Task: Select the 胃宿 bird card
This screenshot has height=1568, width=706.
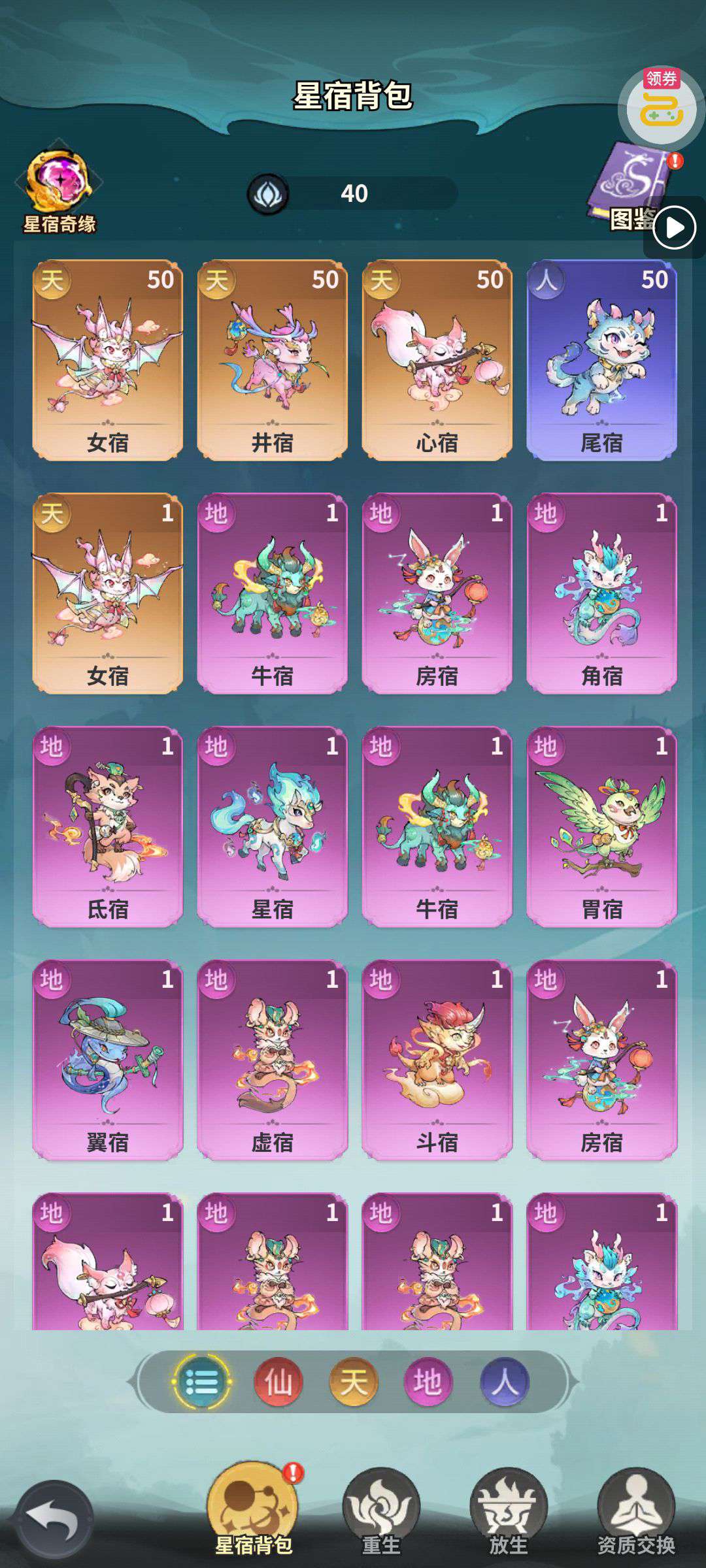Action: pyautogui.click(x=602, y=826)
